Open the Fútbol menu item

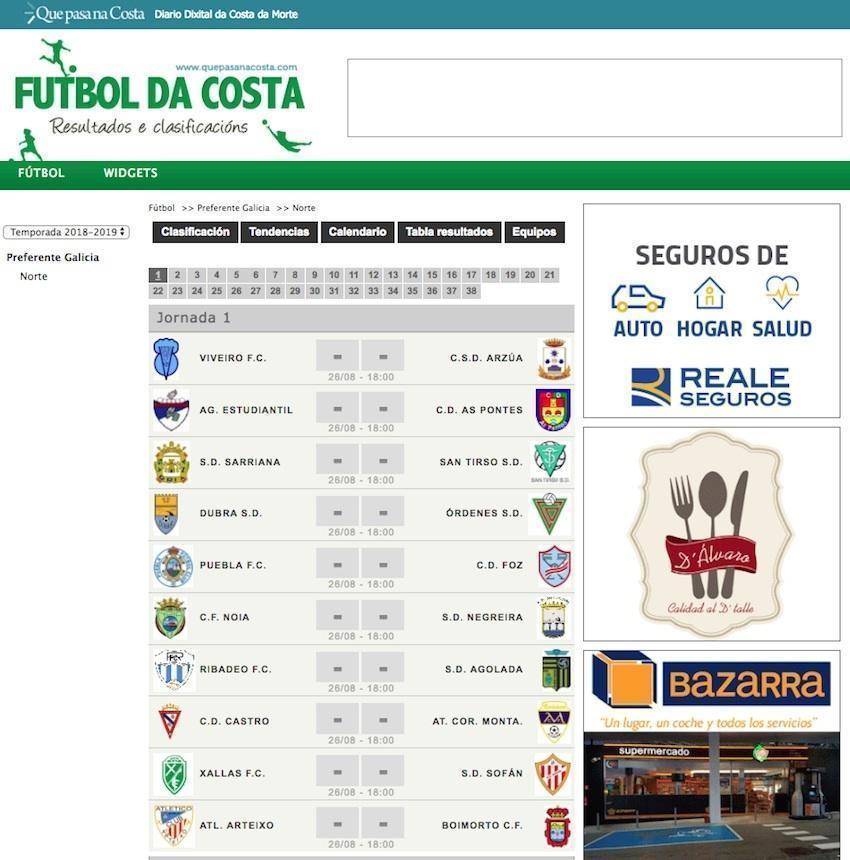41,173
